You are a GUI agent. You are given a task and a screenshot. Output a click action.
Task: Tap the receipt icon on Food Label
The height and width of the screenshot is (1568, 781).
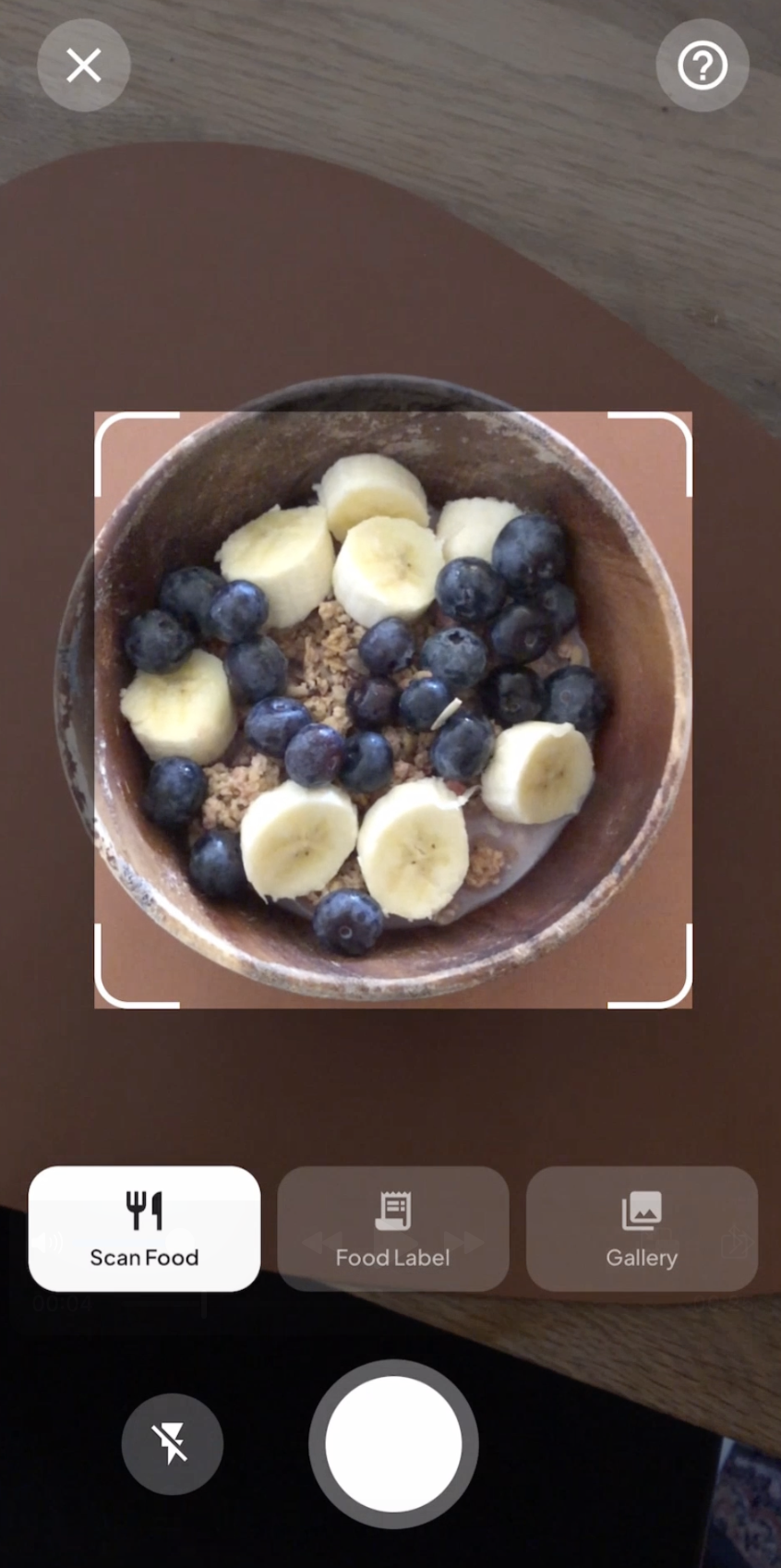point(392,1211)
